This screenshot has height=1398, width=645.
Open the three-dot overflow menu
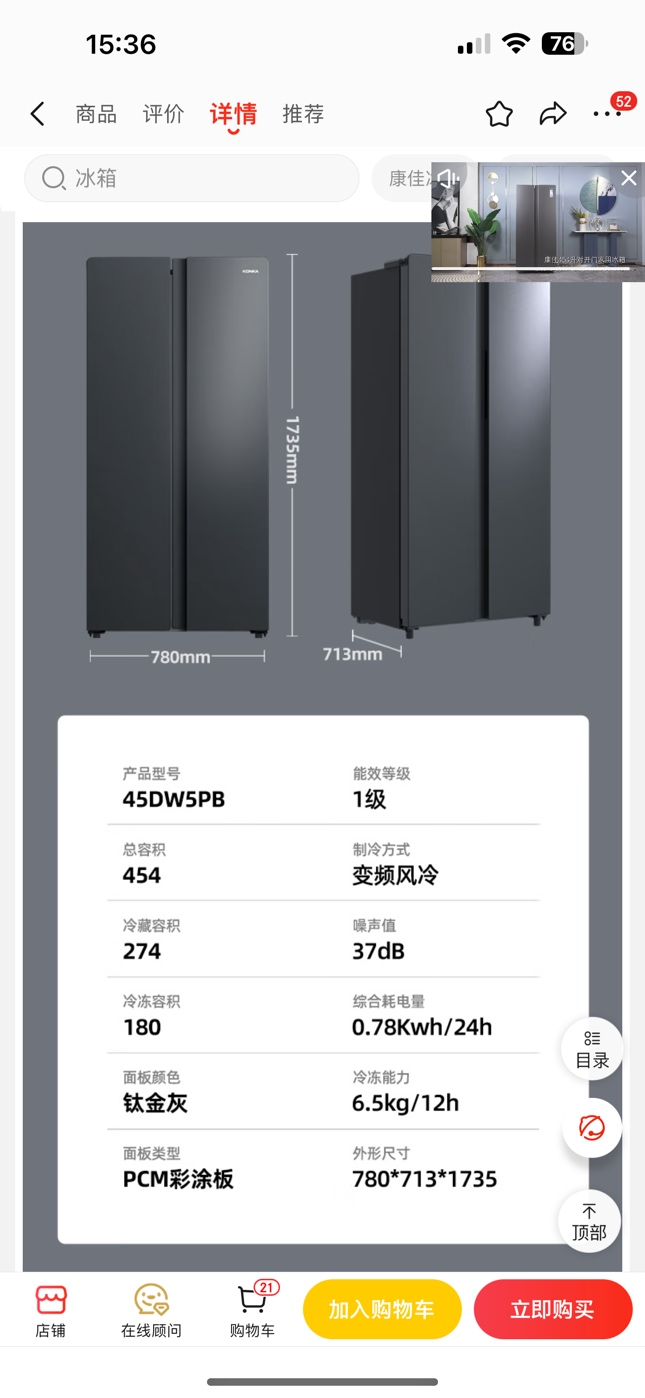point(607,114)
